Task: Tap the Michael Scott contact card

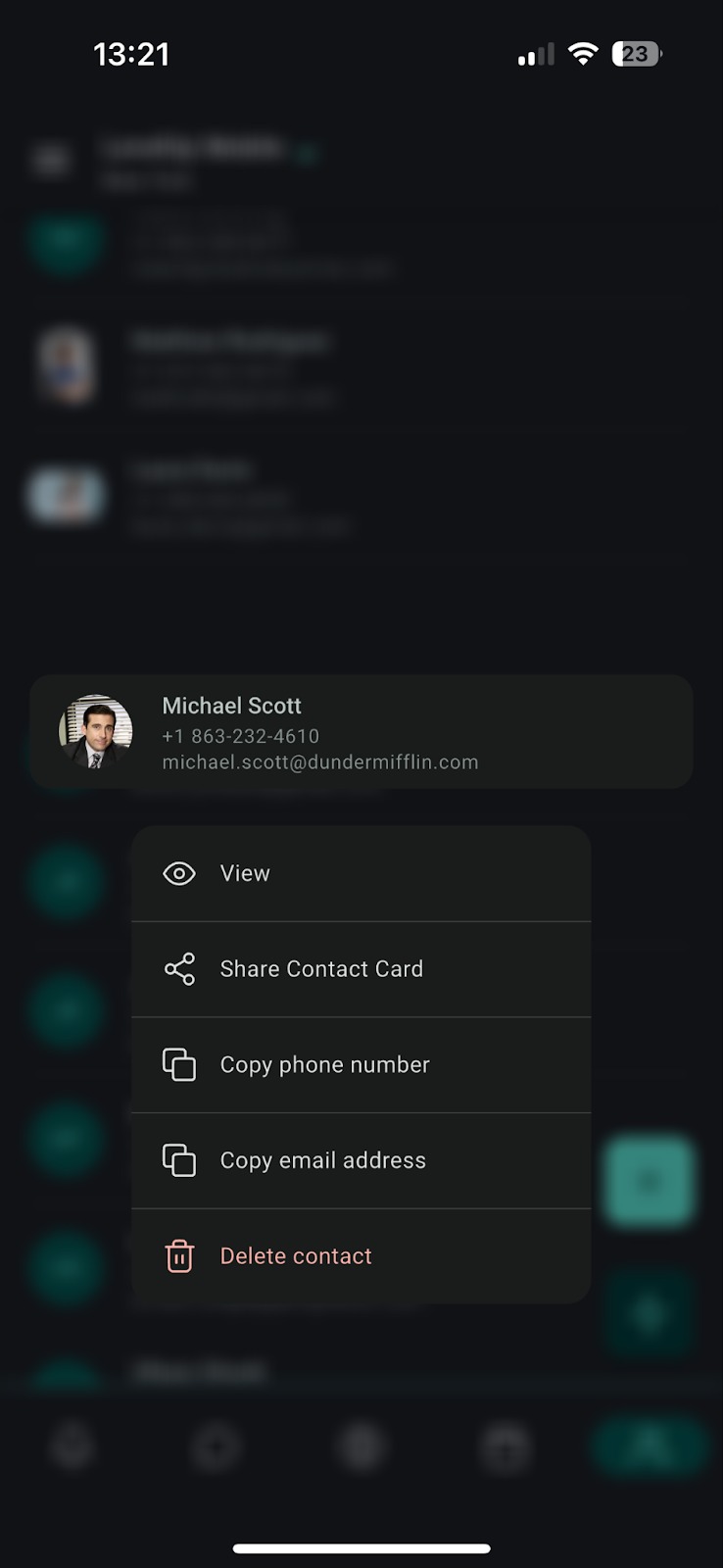Action: pyautogui.click(x=361, y=732)
